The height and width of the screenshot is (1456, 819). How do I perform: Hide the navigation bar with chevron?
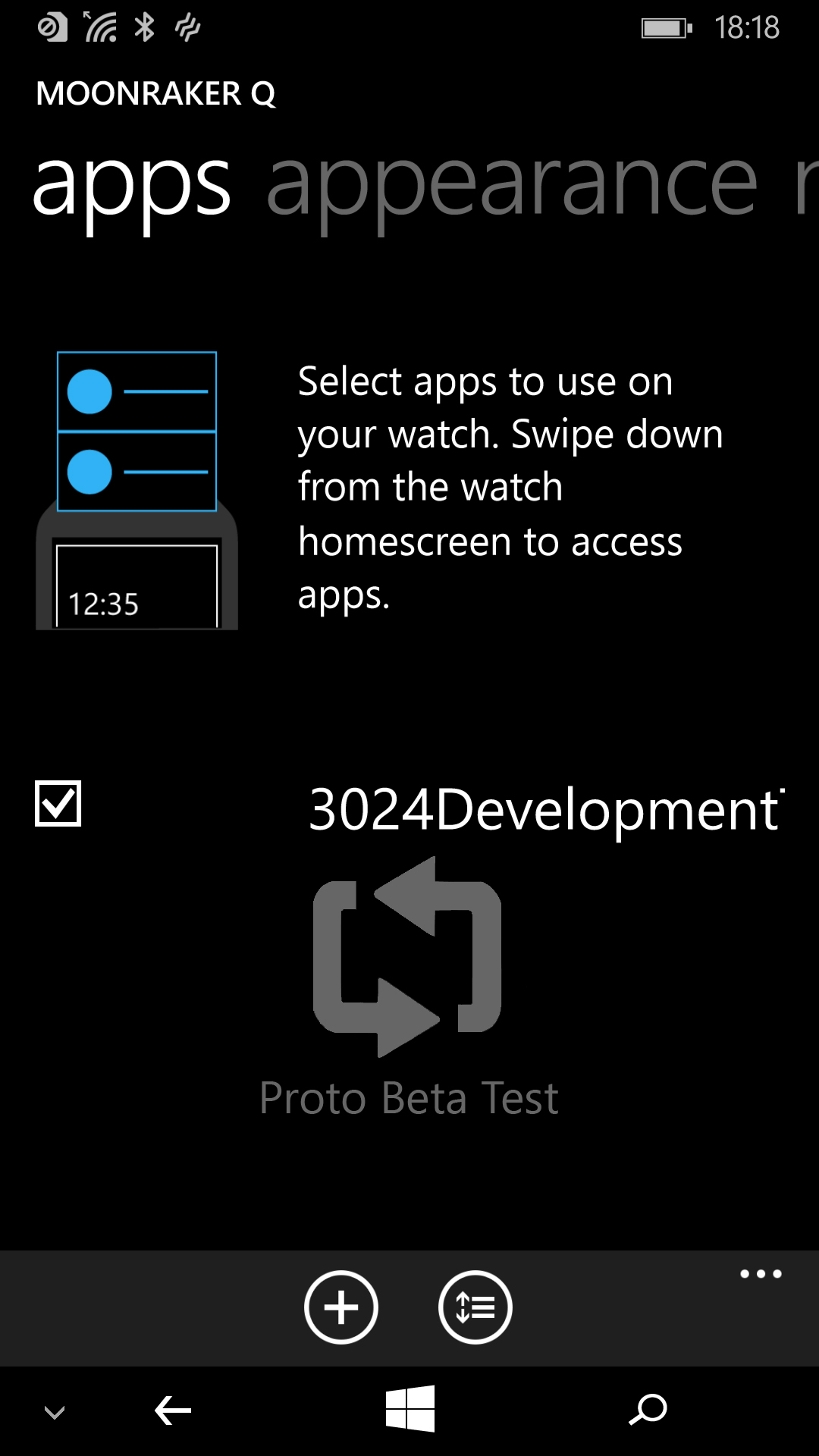[55, 1412]
